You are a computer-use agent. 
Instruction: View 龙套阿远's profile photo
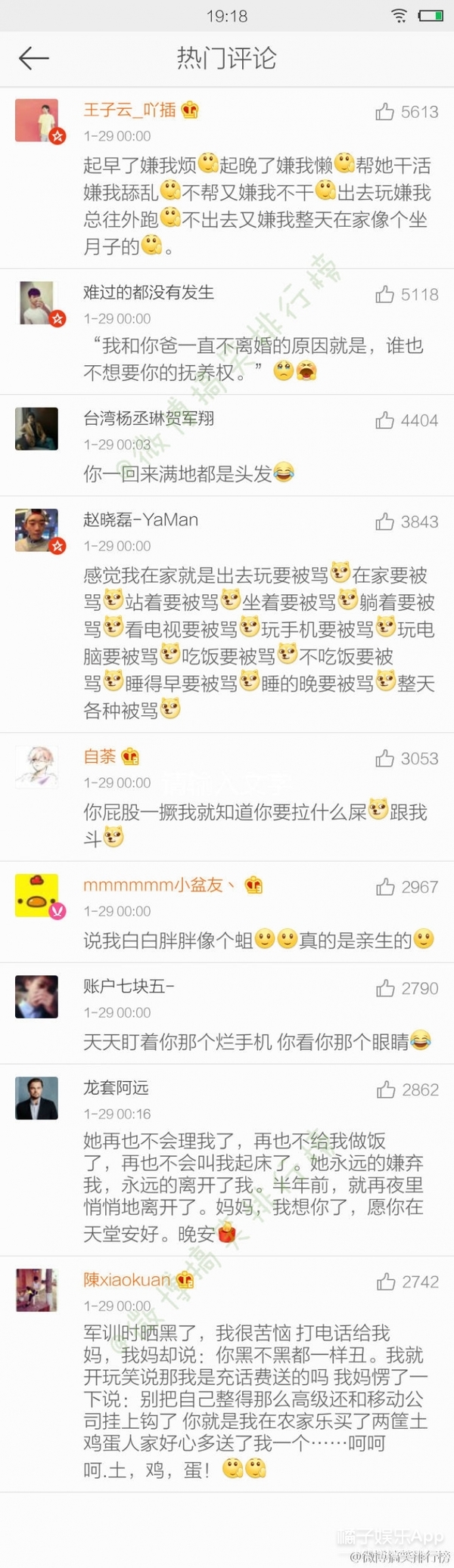click(37, 1098)
